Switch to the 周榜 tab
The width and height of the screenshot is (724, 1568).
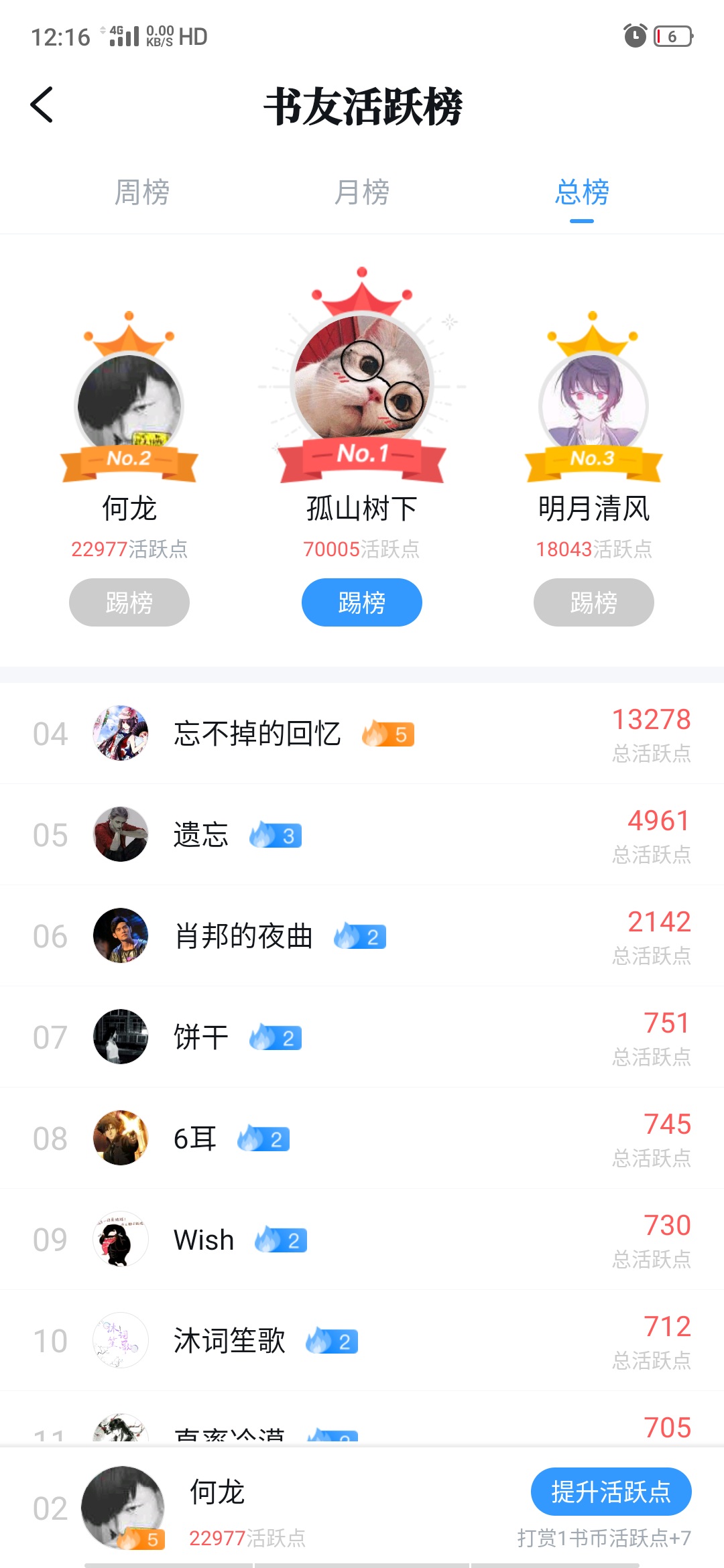click(141, 192)
